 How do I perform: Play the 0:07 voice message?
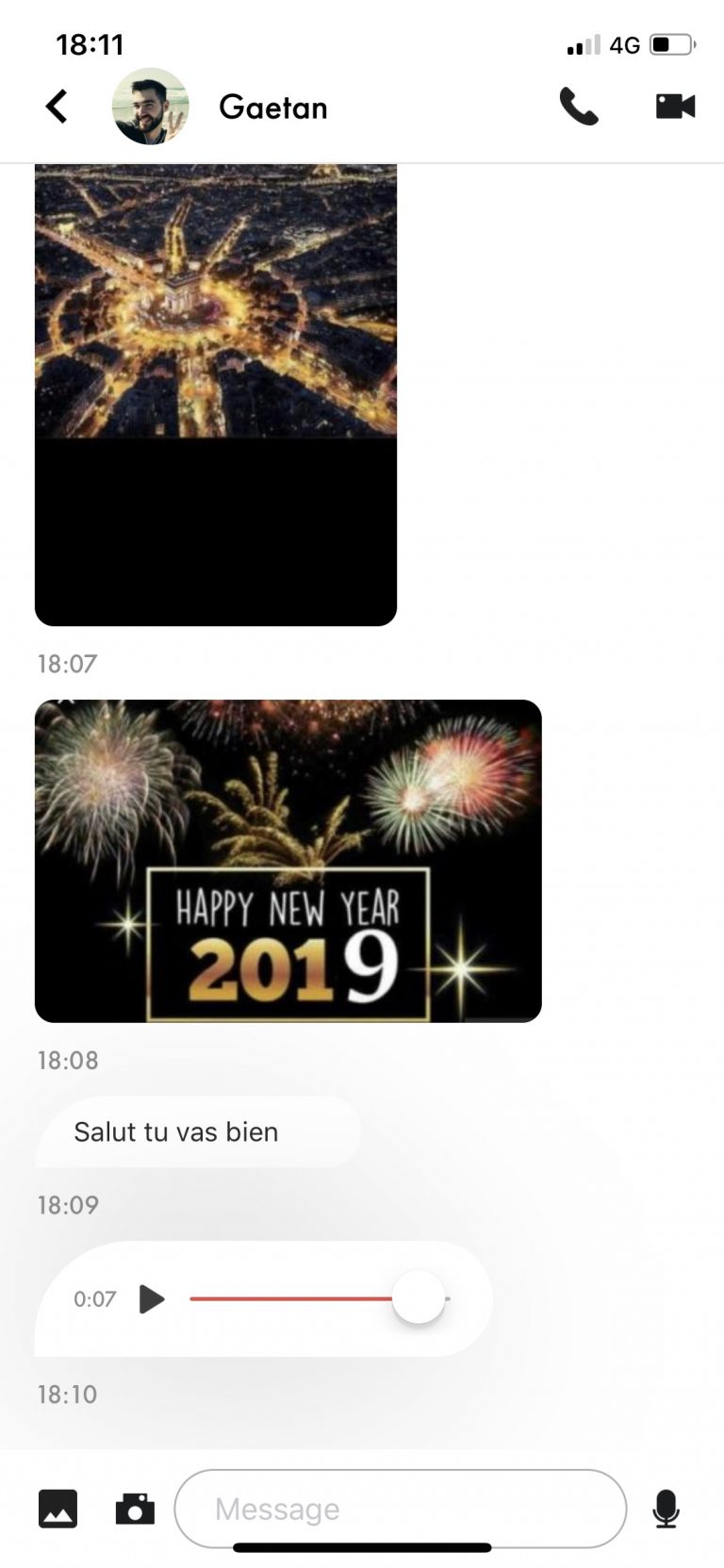[x=152, y=1299]
